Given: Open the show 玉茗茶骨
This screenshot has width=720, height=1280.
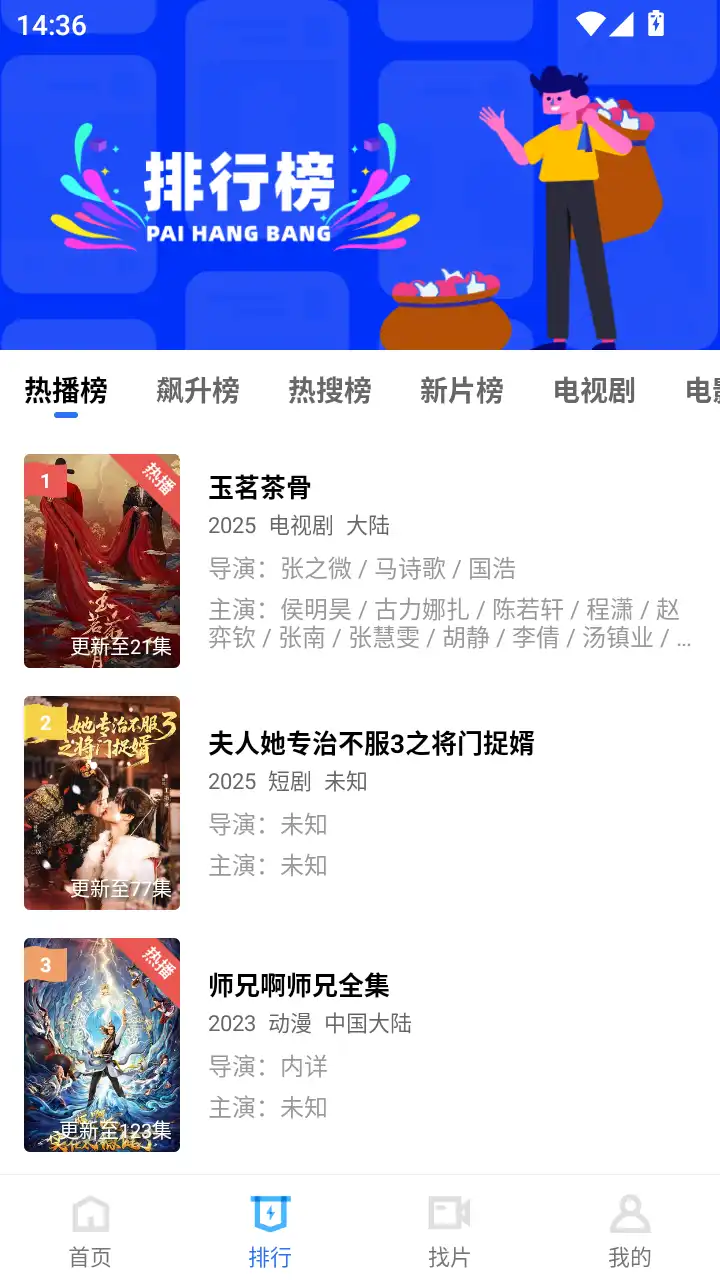Looking at the screenshot, I should click(x=259, y=488).
